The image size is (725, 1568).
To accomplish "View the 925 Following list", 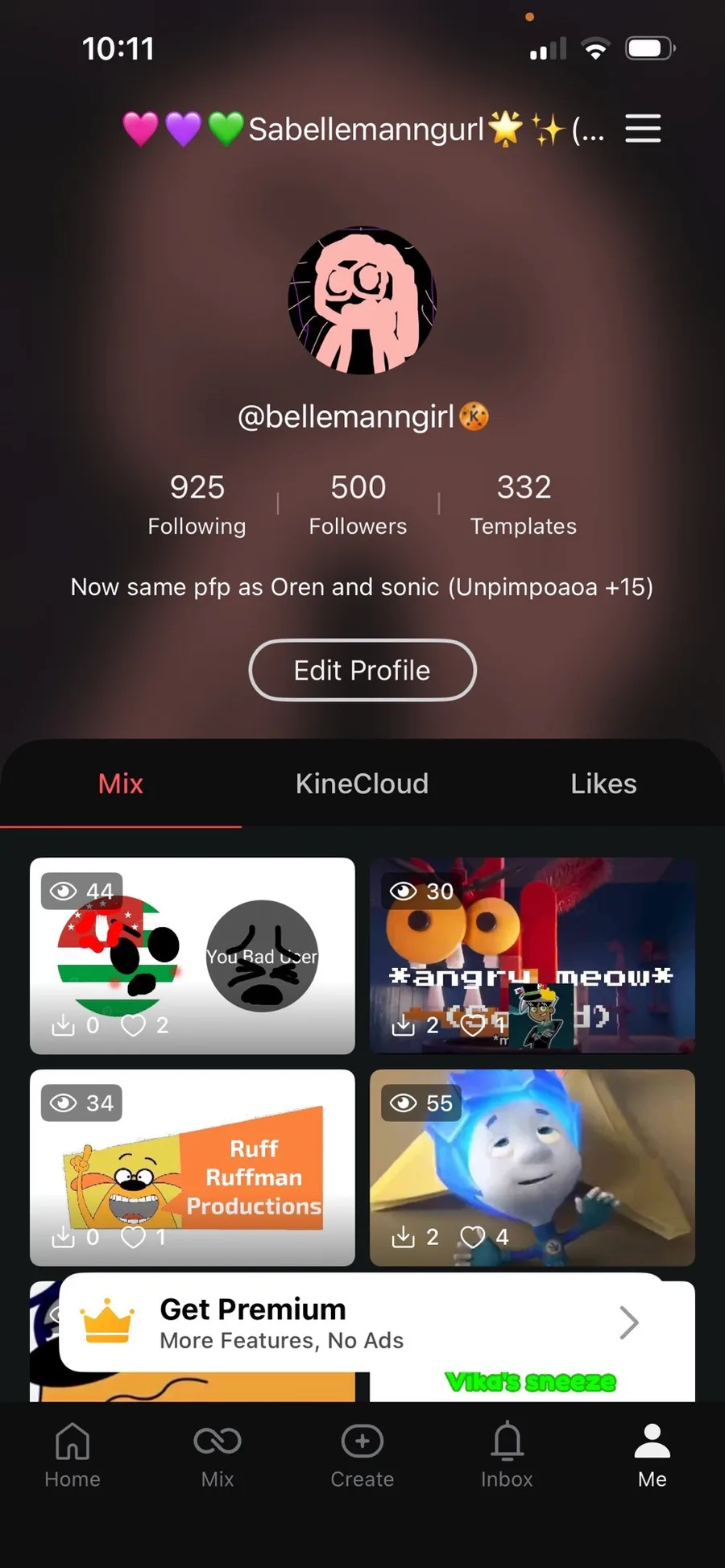I will point(197,504).
